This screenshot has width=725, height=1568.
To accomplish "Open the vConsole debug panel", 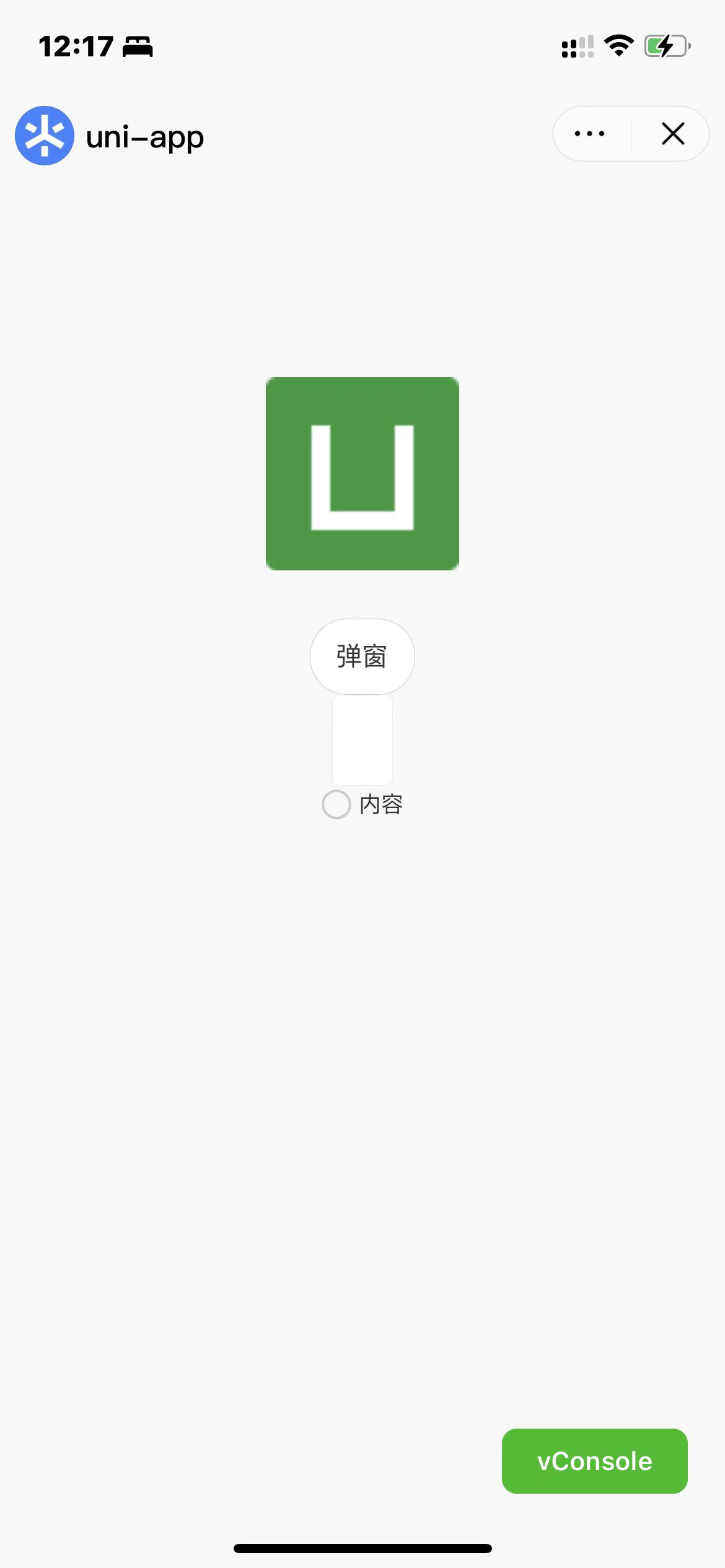I will coord(594,1461).
